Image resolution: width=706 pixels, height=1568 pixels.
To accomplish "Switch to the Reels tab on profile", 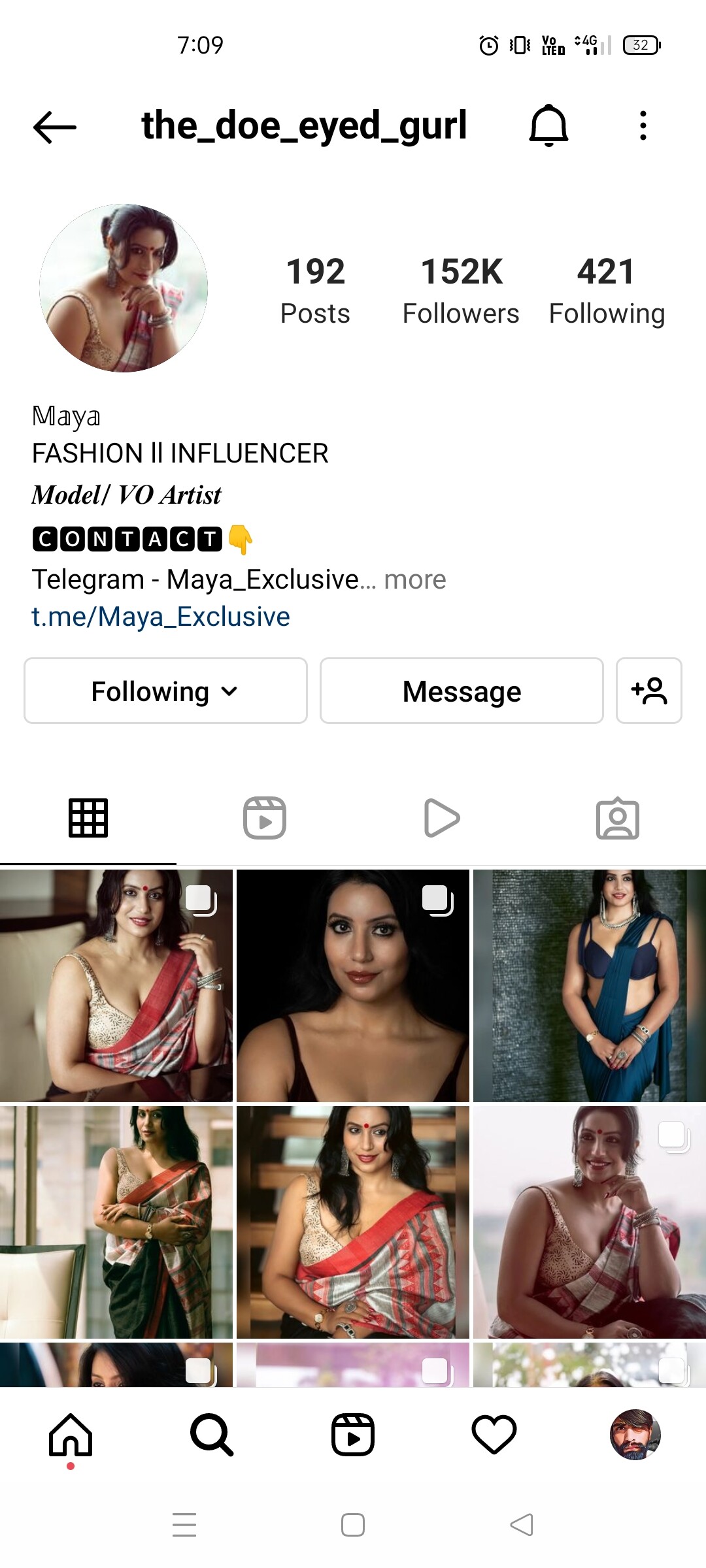I will point(265,818).
